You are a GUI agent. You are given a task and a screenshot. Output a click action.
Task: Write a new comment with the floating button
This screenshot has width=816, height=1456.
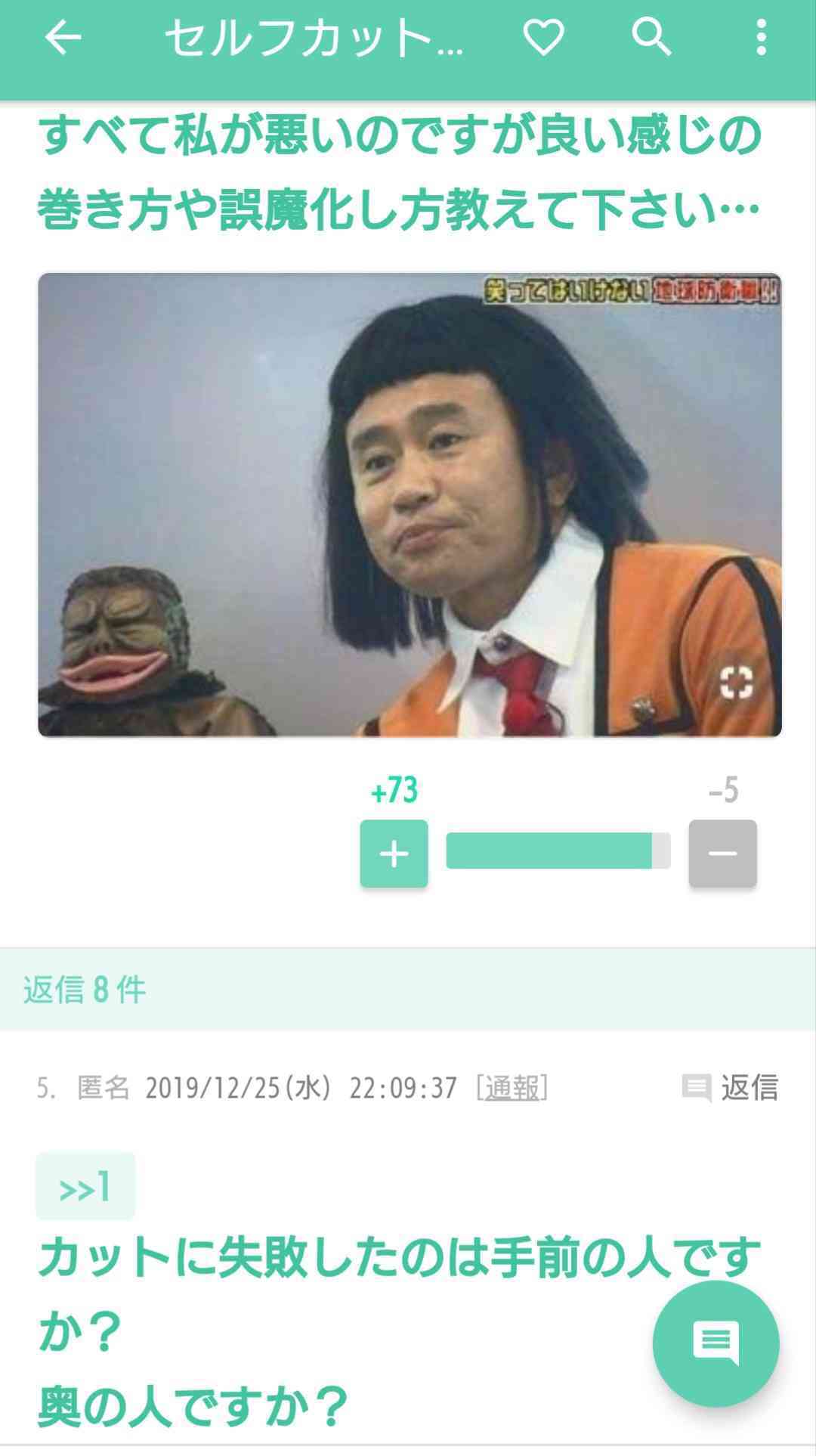[x=716, y=1343]
